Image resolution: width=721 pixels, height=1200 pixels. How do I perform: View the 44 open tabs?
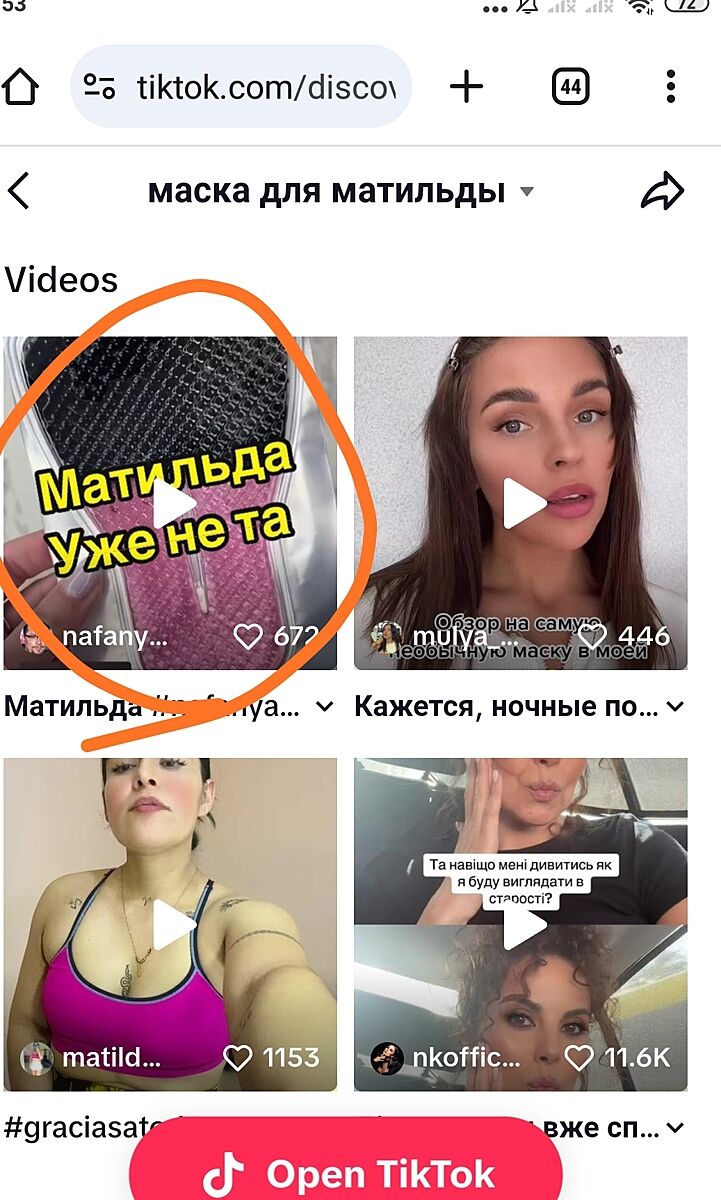pyautogui.click(x=570, y=87)
